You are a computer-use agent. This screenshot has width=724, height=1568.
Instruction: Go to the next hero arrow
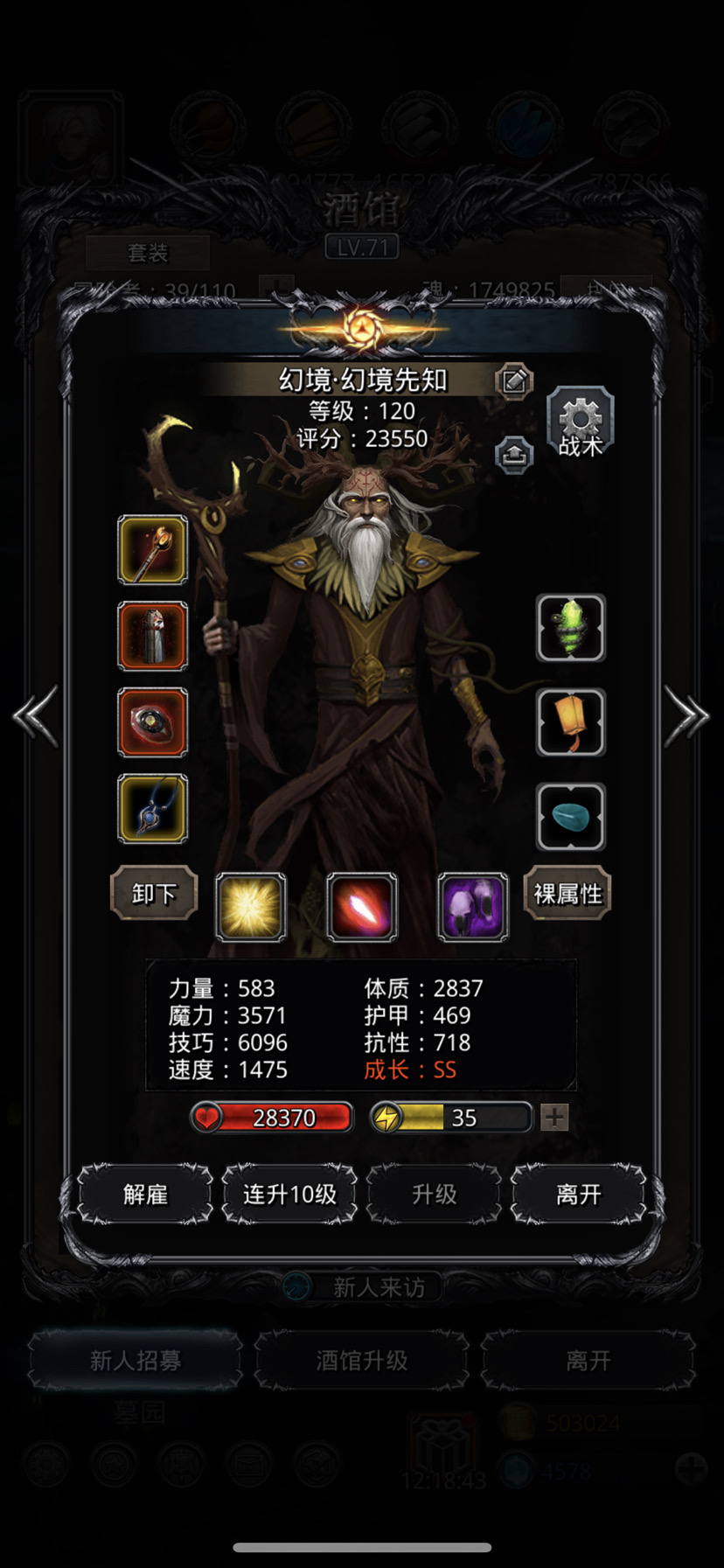coord(687,716)
